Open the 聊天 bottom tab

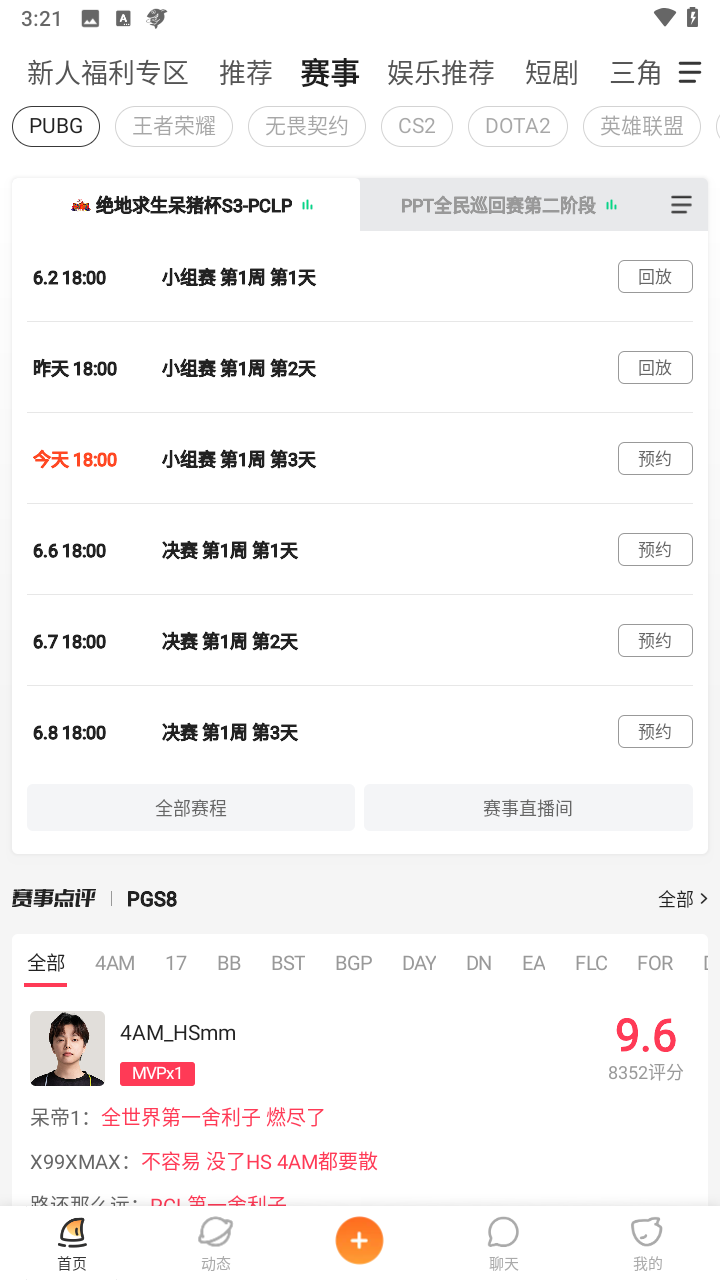click(503, 1243)
